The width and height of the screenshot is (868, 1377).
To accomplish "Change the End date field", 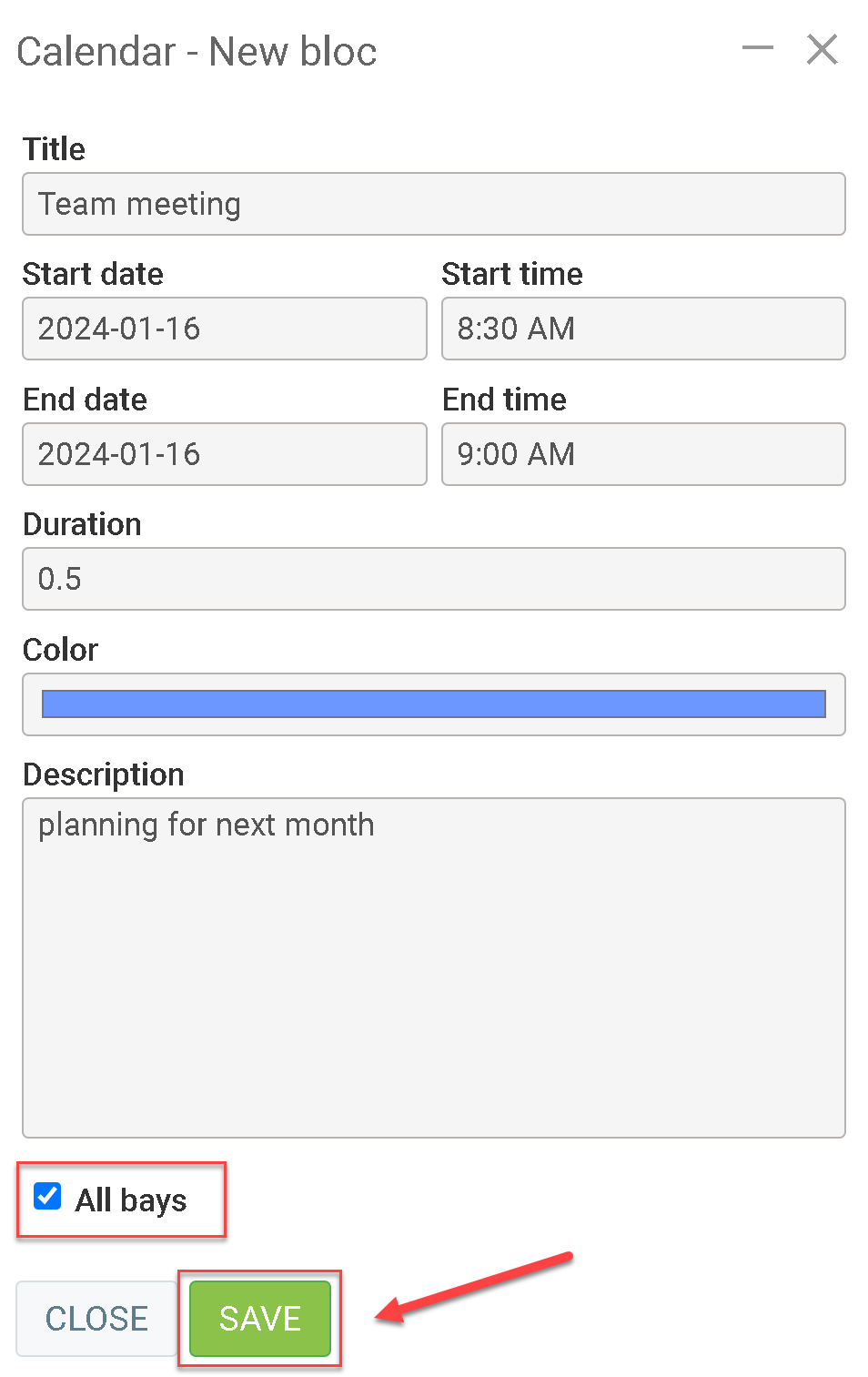I will 224,454.
